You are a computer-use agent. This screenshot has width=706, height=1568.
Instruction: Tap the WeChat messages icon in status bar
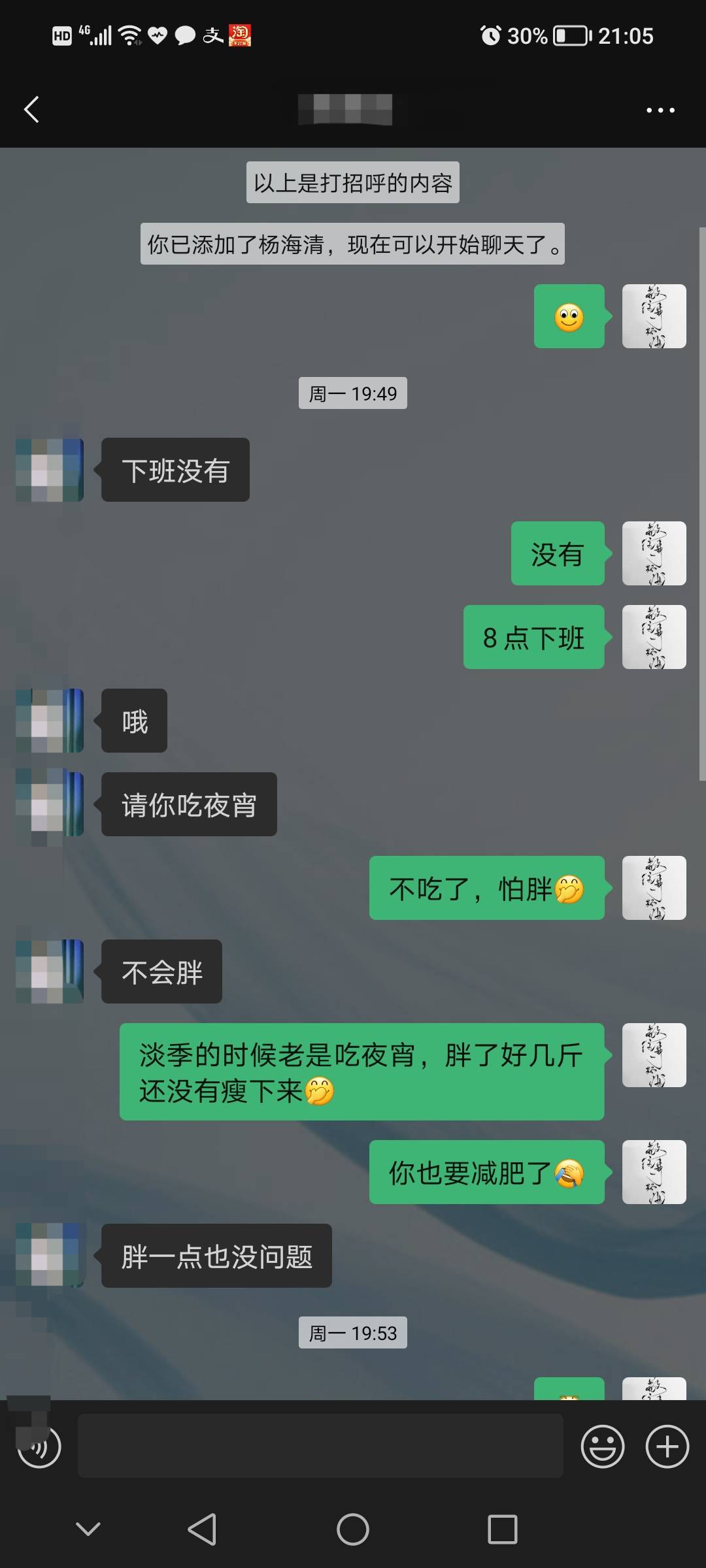[186, 35]
